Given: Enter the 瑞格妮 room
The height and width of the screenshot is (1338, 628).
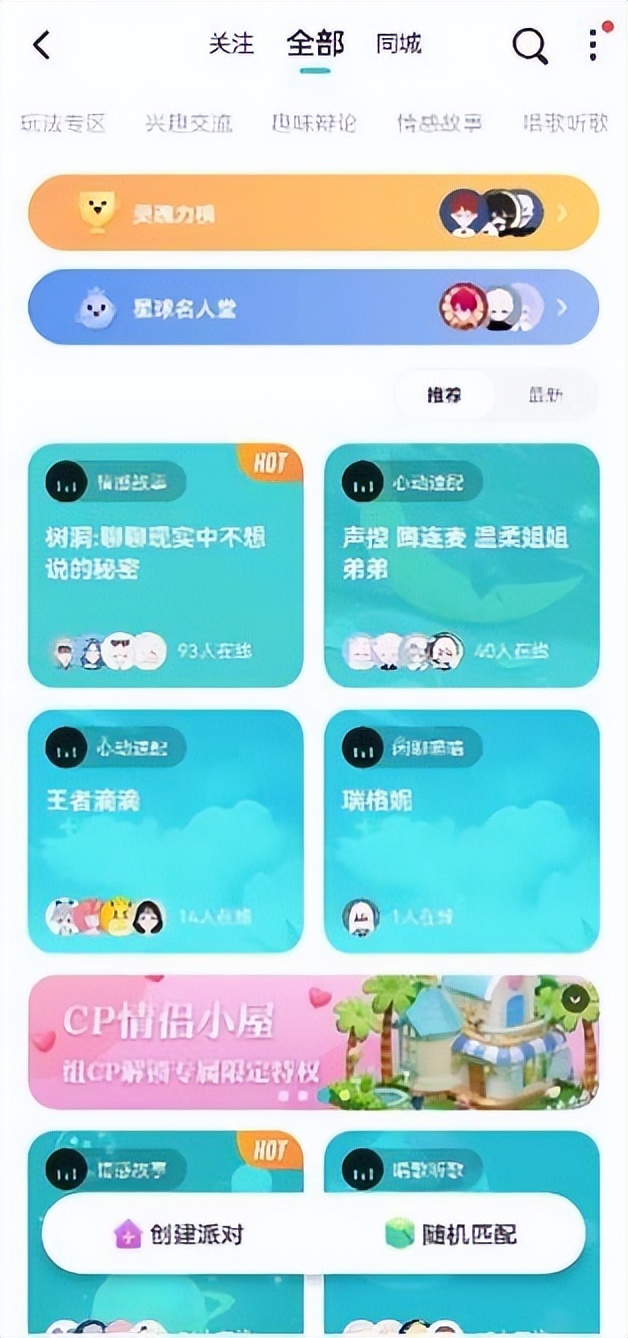Looking at the screenshot, I should [462, 830].
